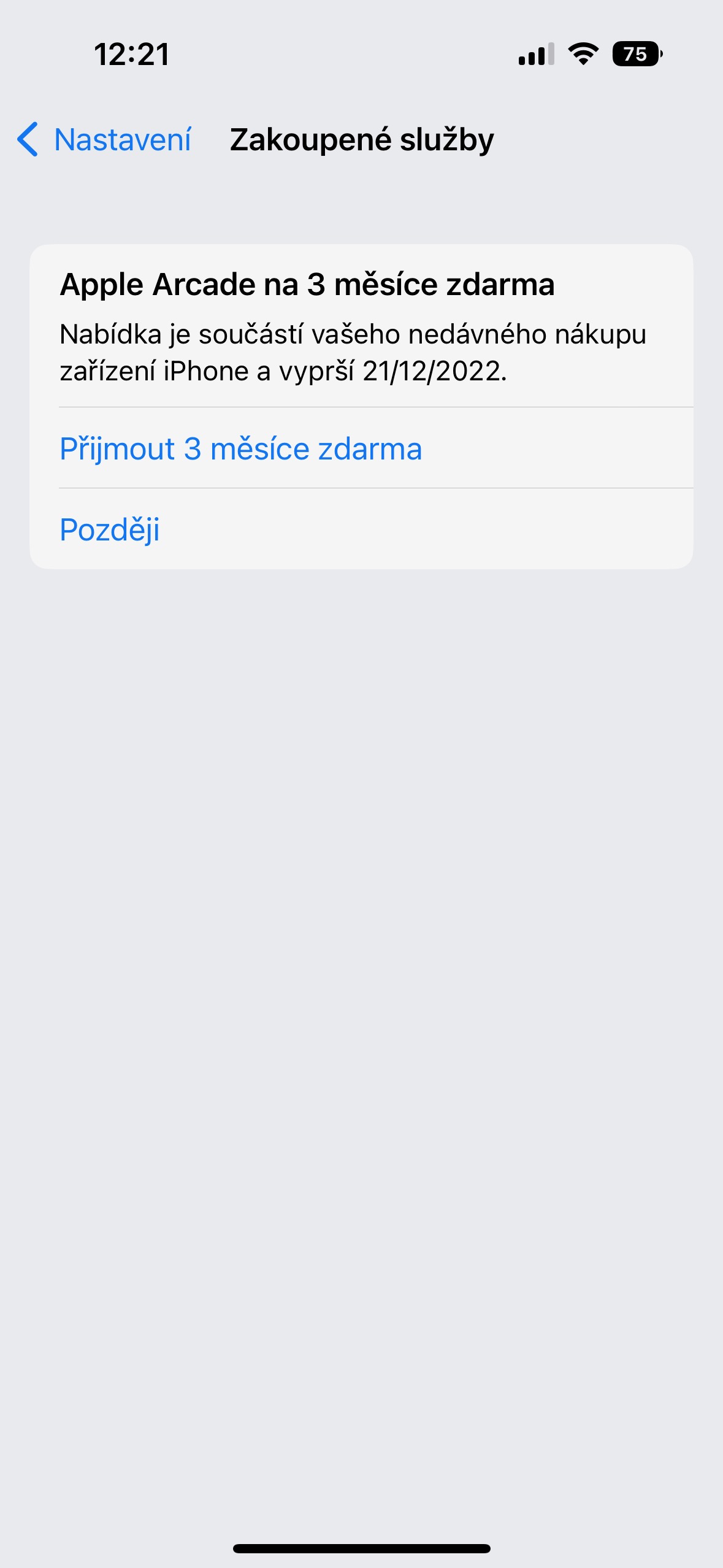Accept the offer Přijmout 3 měsíce zdarma
The height and width of the screenshot is (1568, 723).
[240, 448]
